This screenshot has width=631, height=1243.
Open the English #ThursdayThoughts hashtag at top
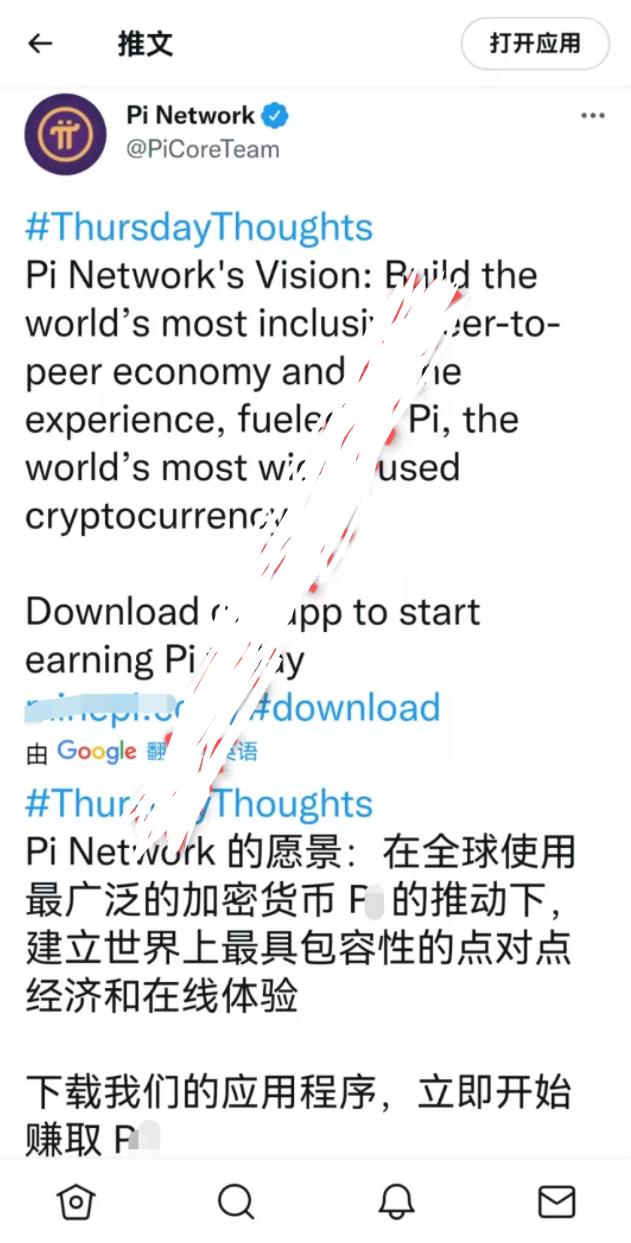click(x=199, y=227)
